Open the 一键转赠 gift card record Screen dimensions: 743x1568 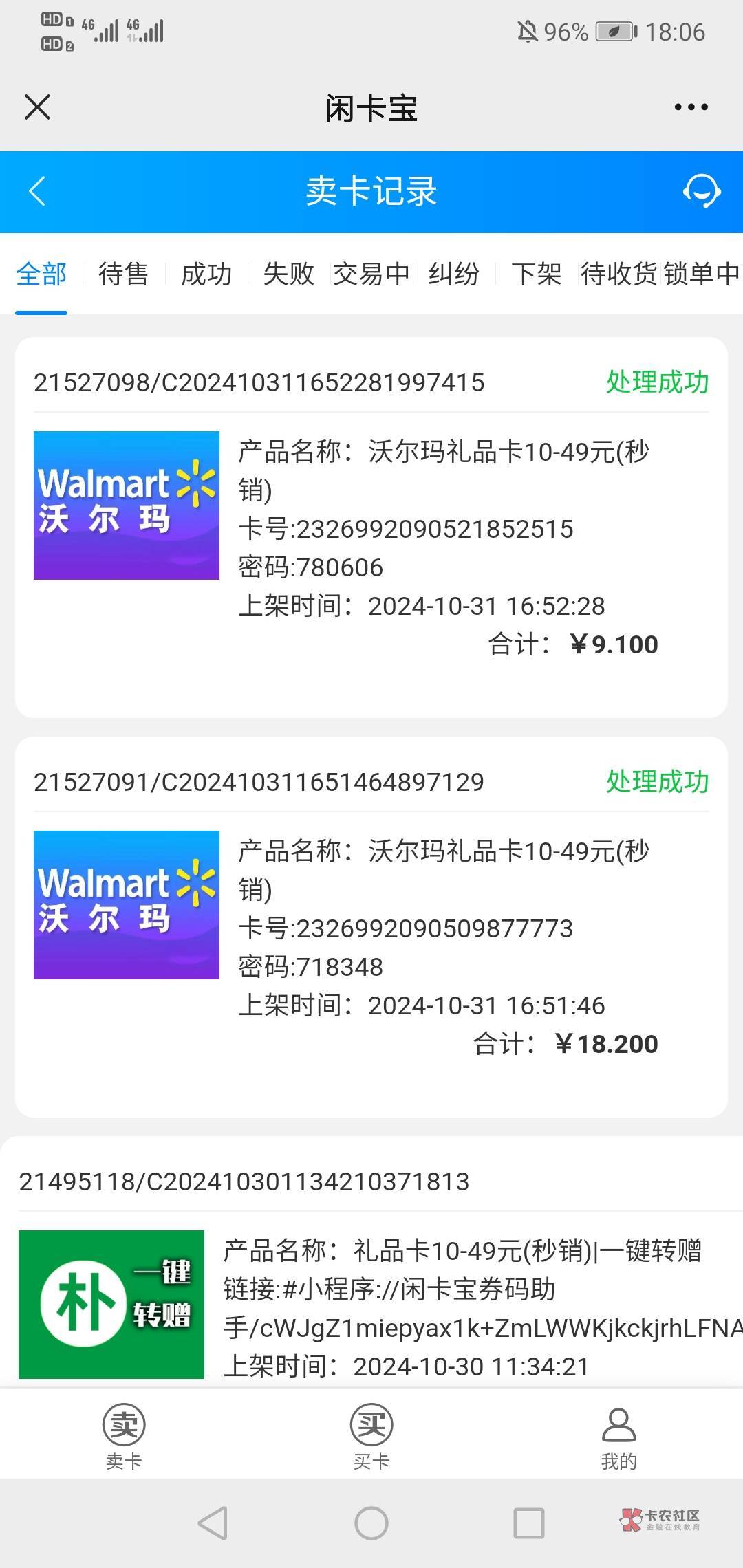(x=371, y=1262)
